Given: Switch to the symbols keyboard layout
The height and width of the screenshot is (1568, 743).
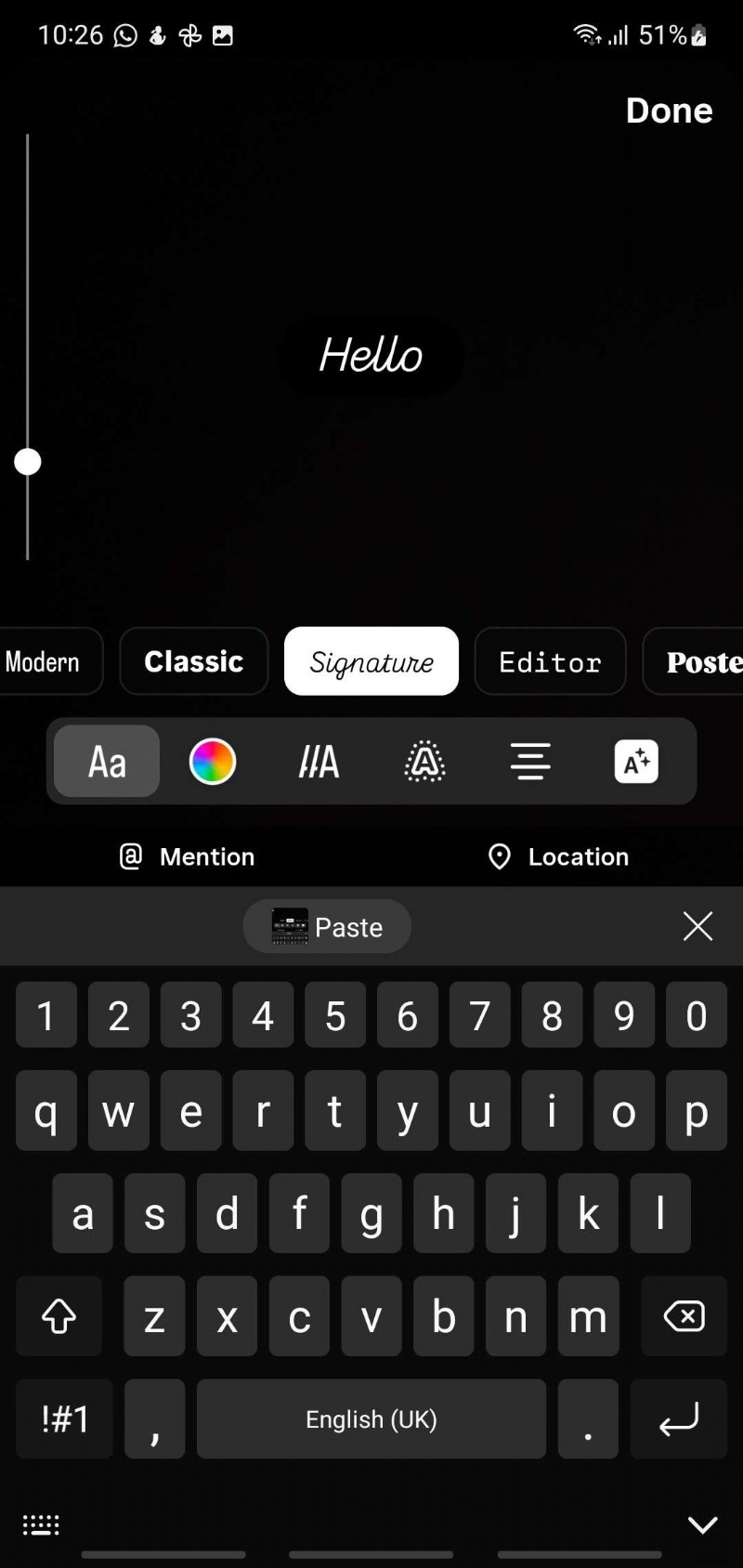Looking at the screenshot, I should pyautogui.click(x=63, y=1418).
